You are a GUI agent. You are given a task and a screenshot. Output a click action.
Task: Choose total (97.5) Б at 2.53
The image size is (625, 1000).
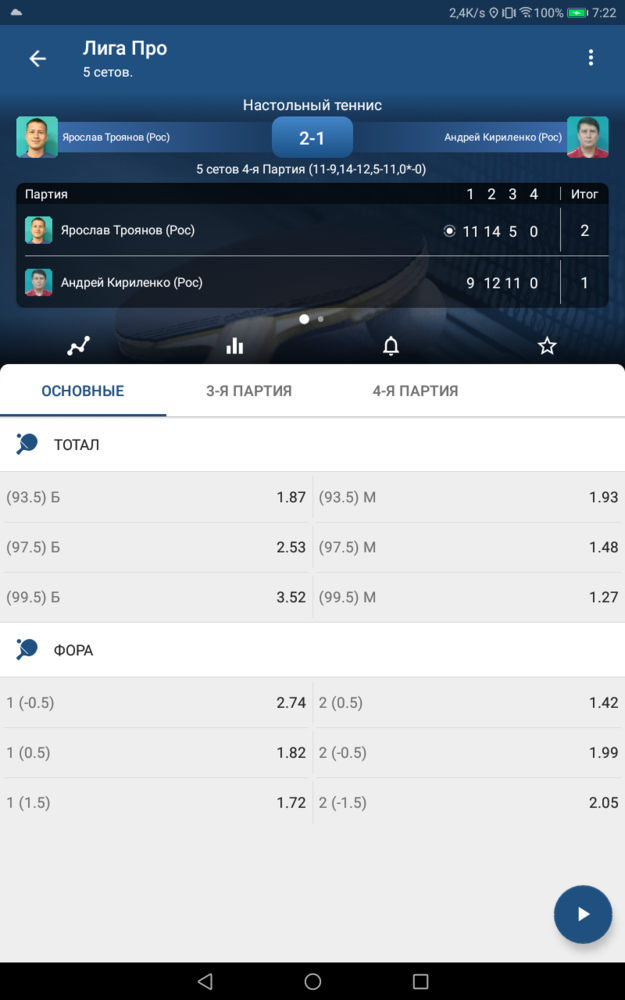pos(156,547)
